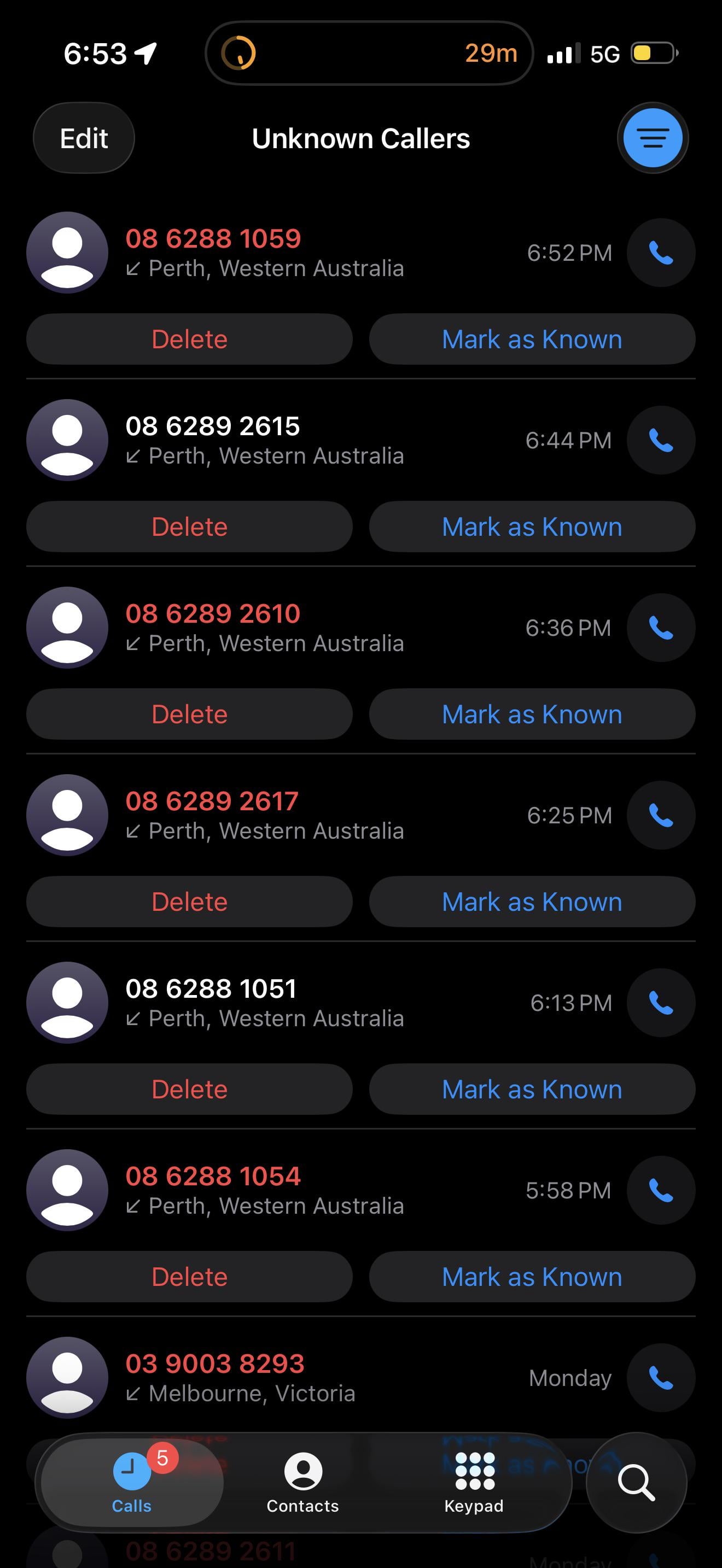Call back 08 6288 1059
Image resolution: width=722 pixels, height=1568 pixels.
(x=661, y=253)
